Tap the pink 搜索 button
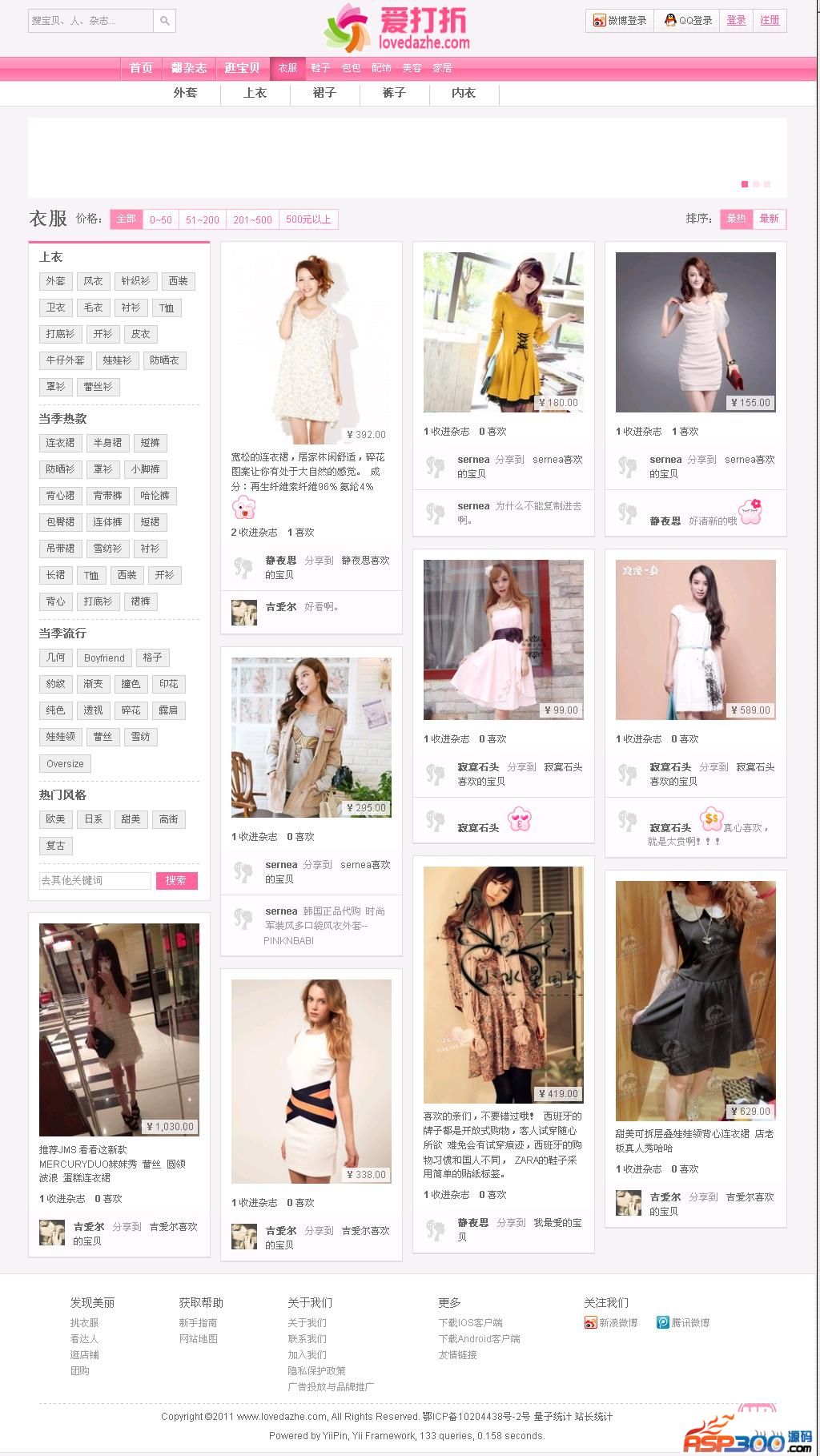820x1456 pixels. click(x=176, y=880)
